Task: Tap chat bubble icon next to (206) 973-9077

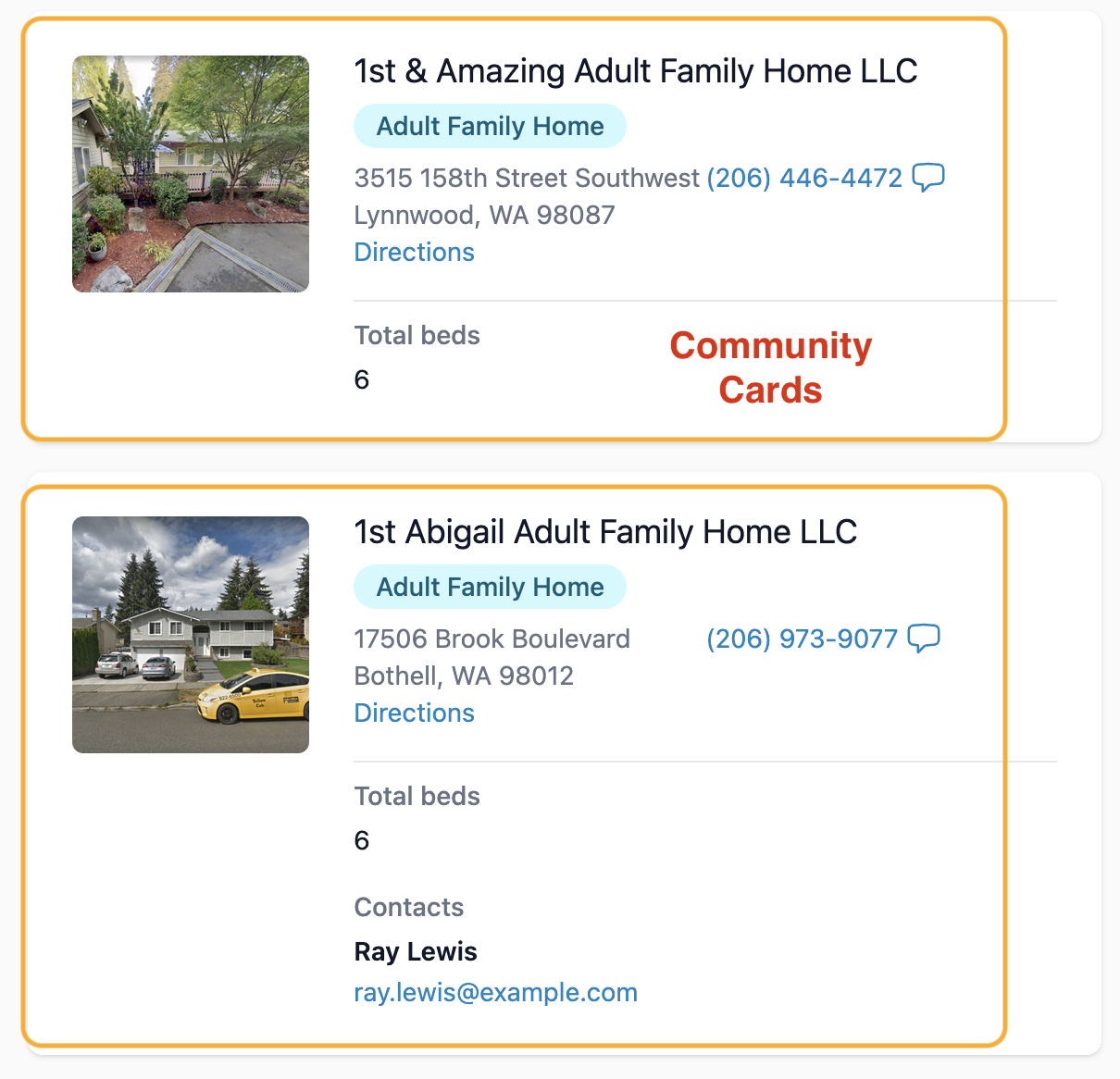Action: click(x=924, y=638)
